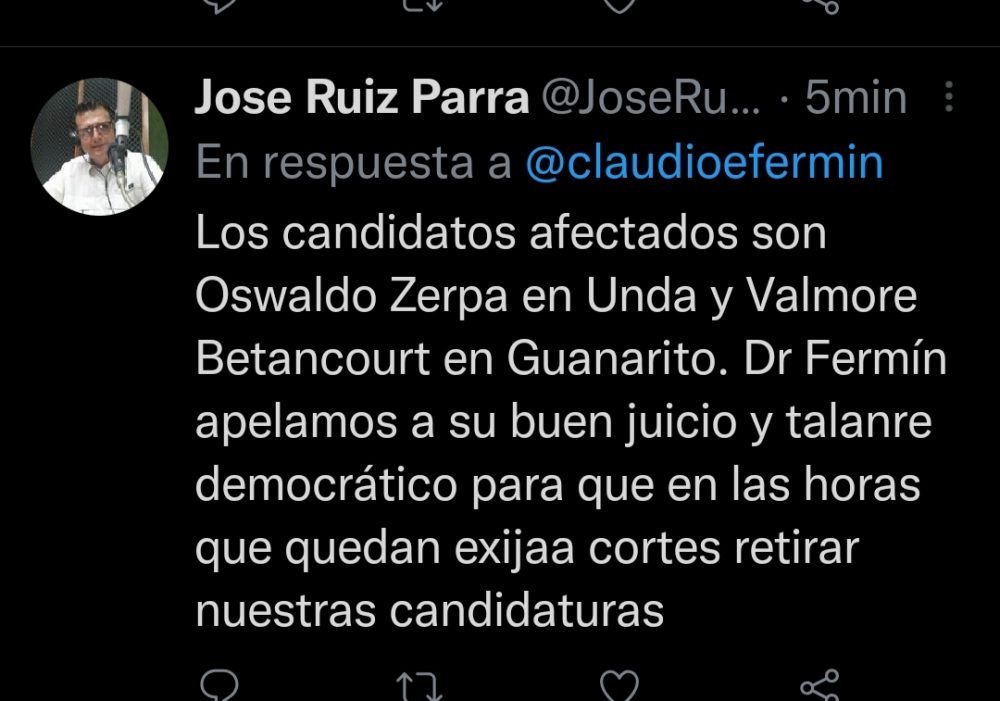Share Jose Ruiz Parra's tweet
The height and width of the screenshot is (701, 1000).
819,688
